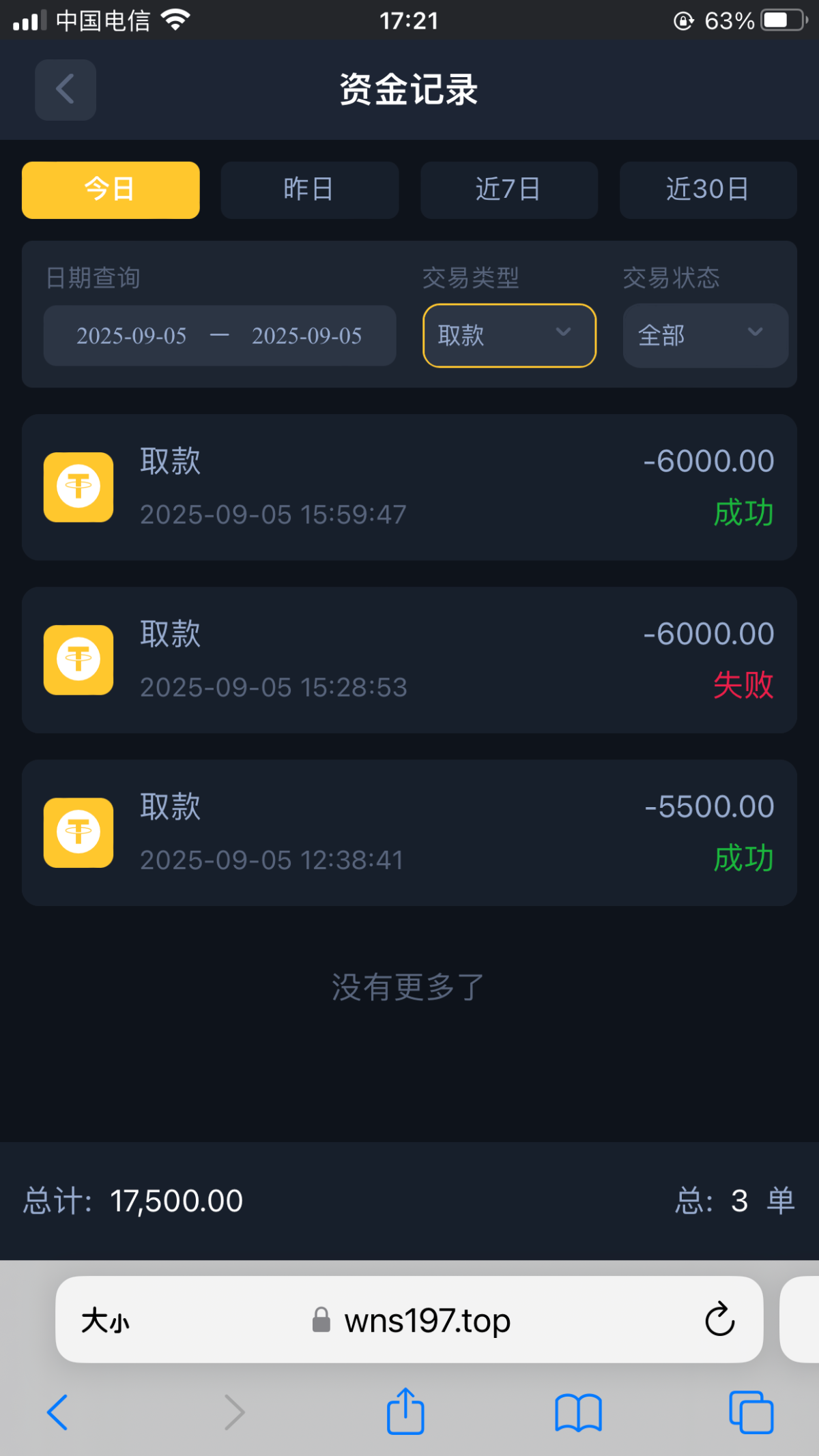Image resolution: width=819 pixels, height=1456 pixels.
Task: Go to the previous page in Safari
Action: 57,1412
